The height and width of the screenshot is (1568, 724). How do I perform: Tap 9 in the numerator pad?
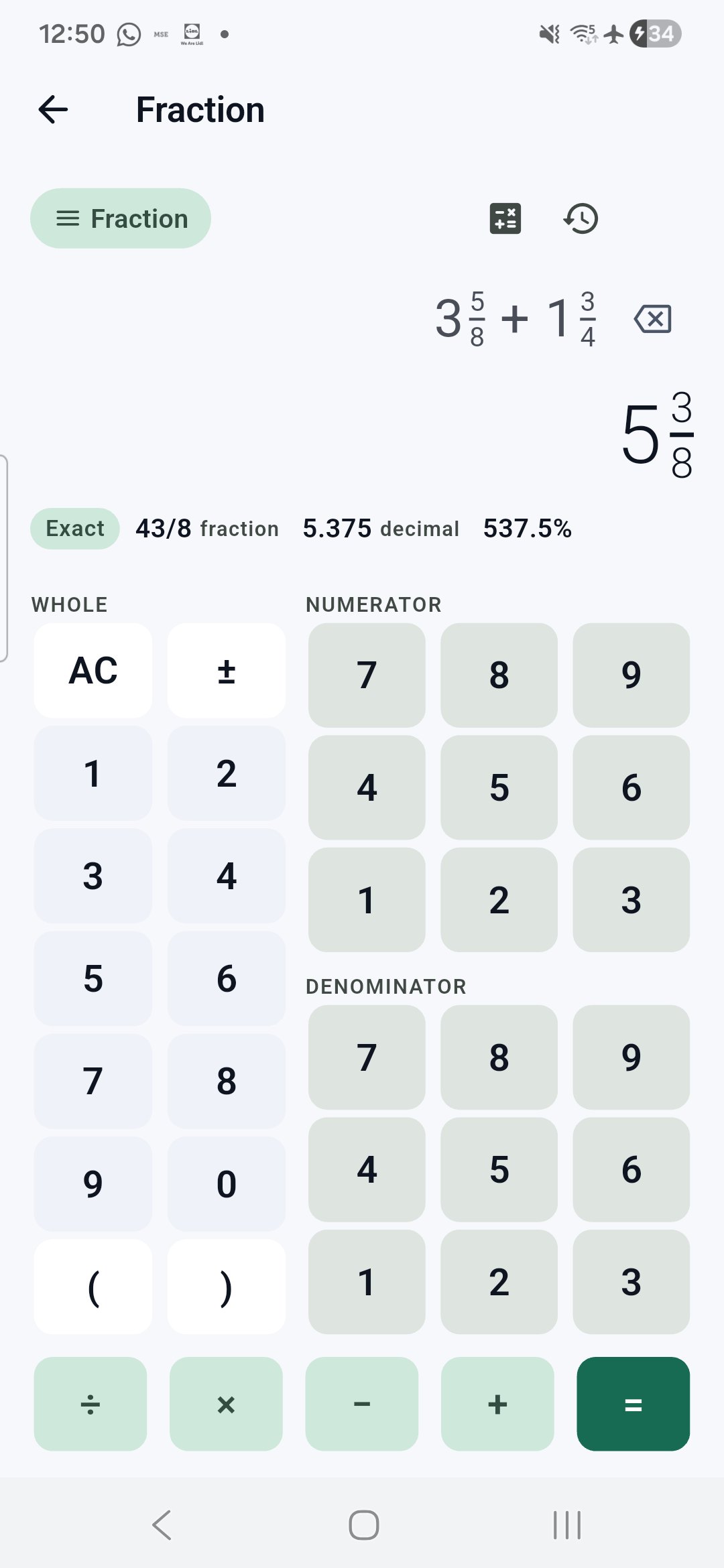click(631, 675)
